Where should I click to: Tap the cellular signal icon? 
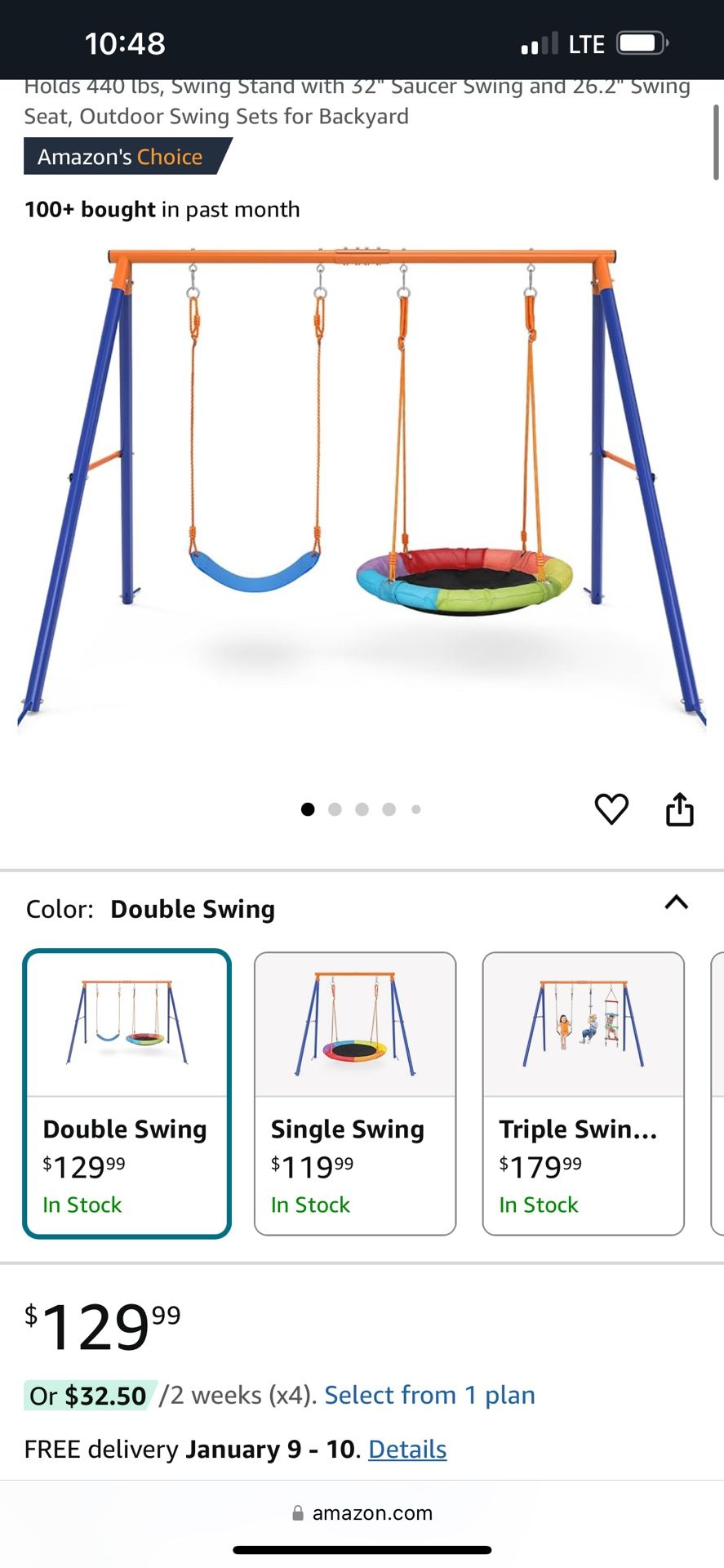tap(537, 42)
